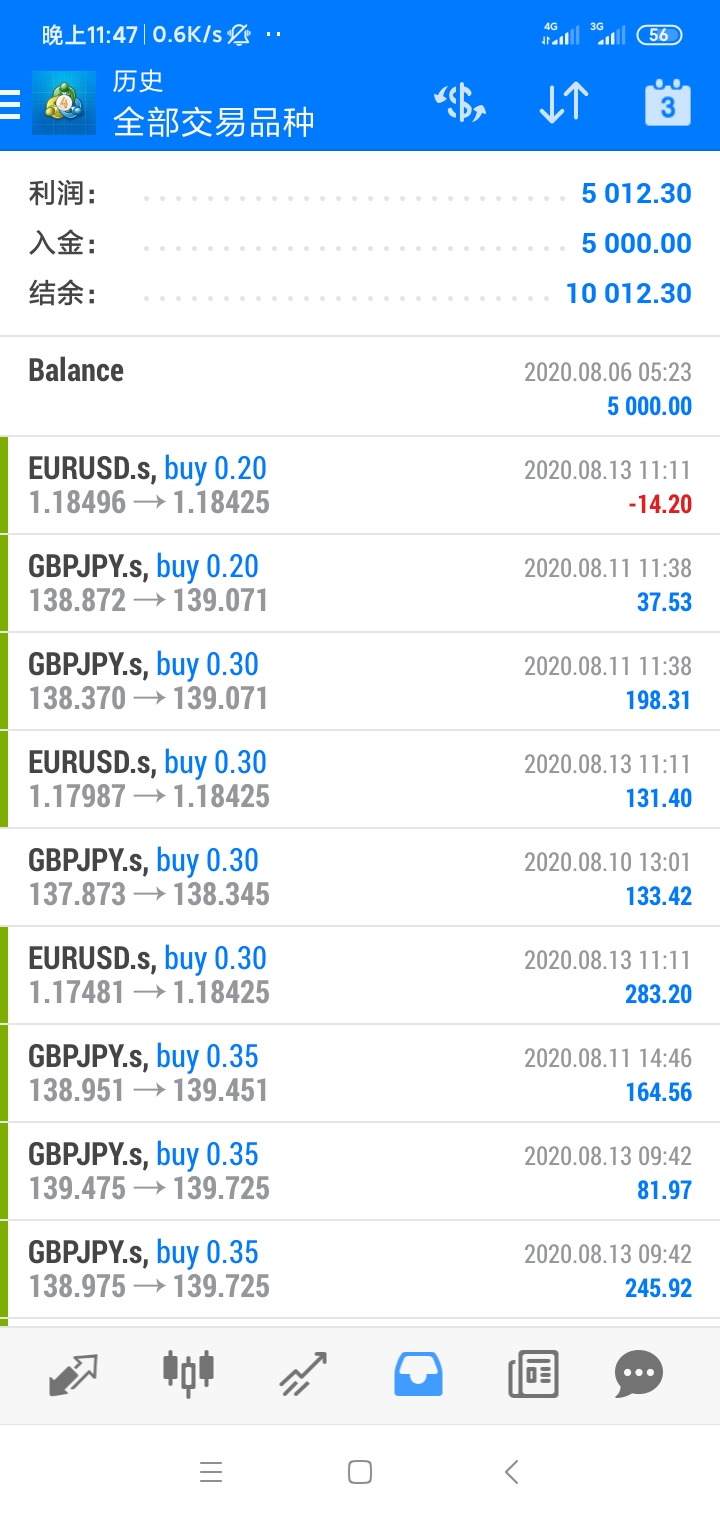Image resolution: width=720 pixels, height=1520 pixels.
Task: Open GBPJPY.s buy 0.30 trade with 198.31
Action: [x=360, y=681]
